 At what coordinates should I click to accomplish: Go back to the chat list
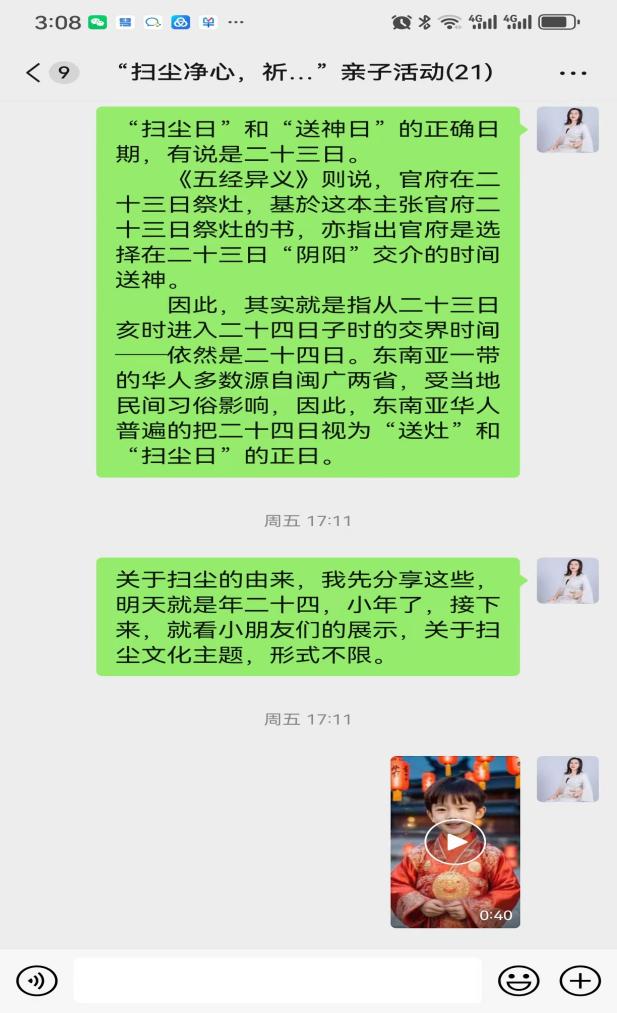(x=34, y=72)
